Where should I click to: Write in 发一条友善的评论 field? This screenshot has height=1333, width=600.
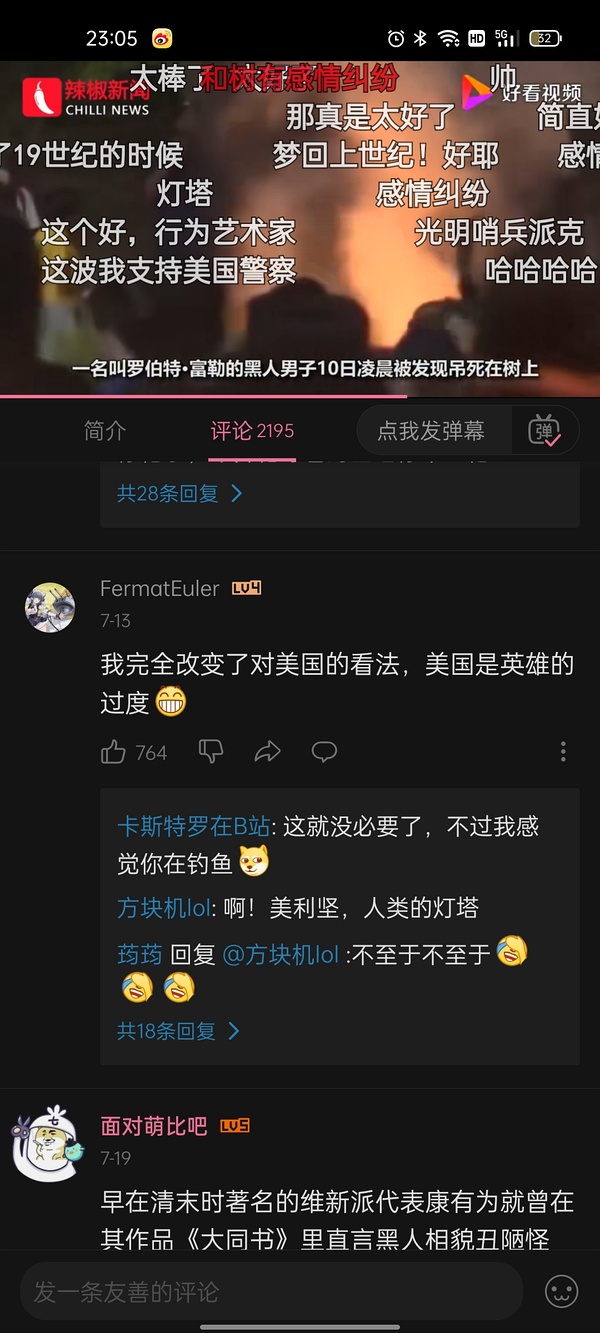270,1291
